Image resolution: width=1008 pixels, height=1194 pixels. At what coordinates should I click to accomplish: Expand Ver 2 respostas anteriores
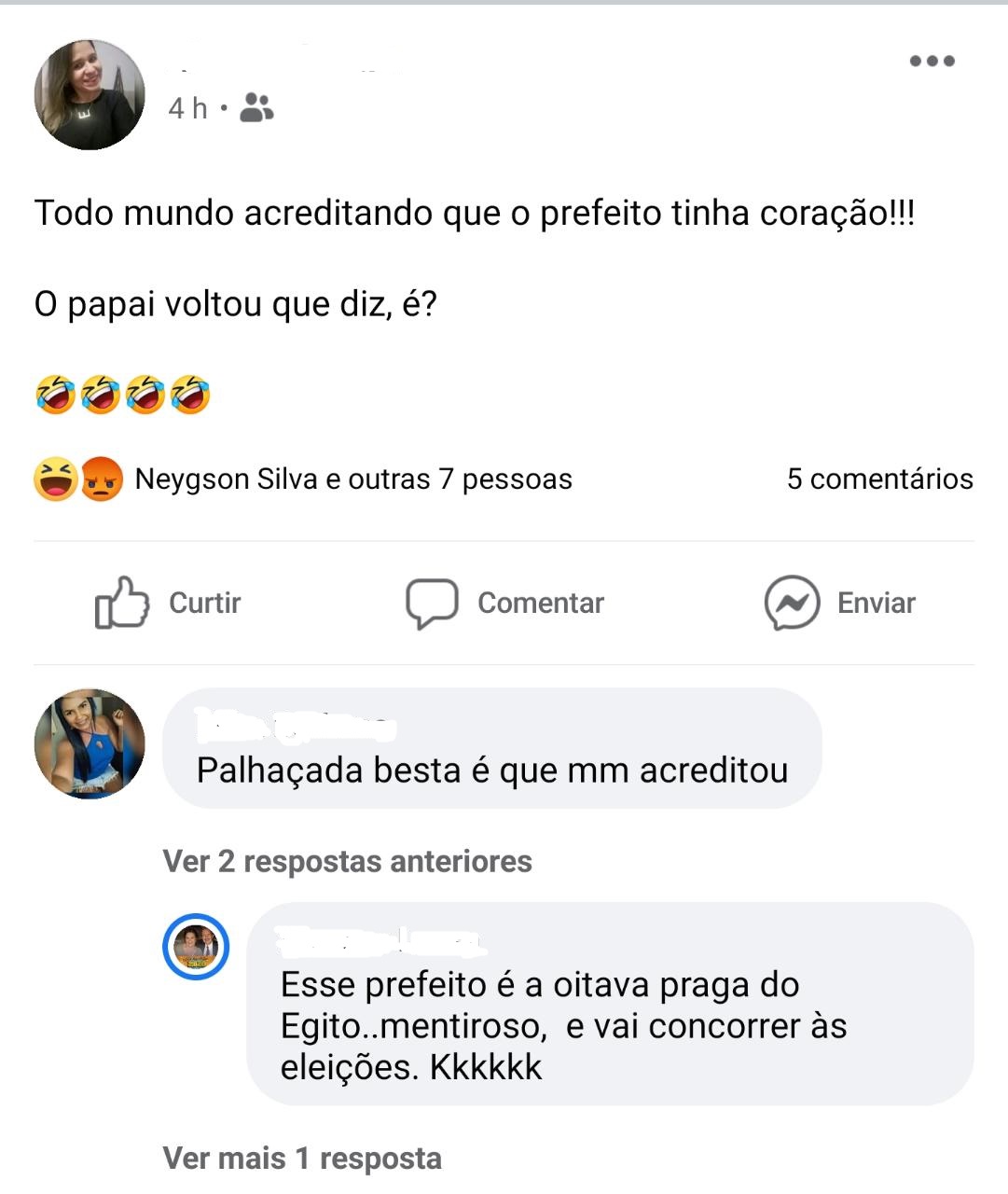pos(347,861)
